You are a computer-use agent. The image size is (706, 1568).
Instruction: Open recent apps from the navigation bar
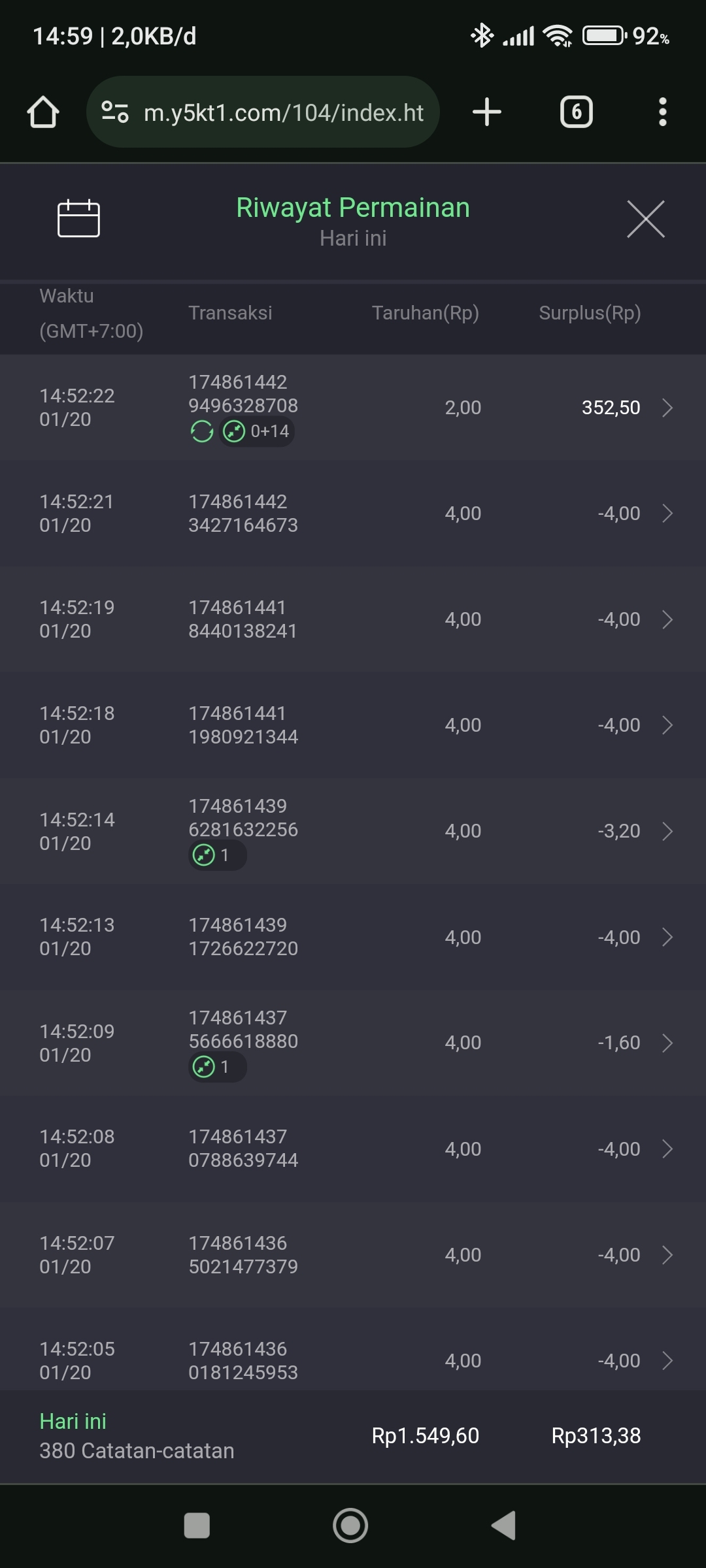pyautogui.click(x=197, y=1526)
